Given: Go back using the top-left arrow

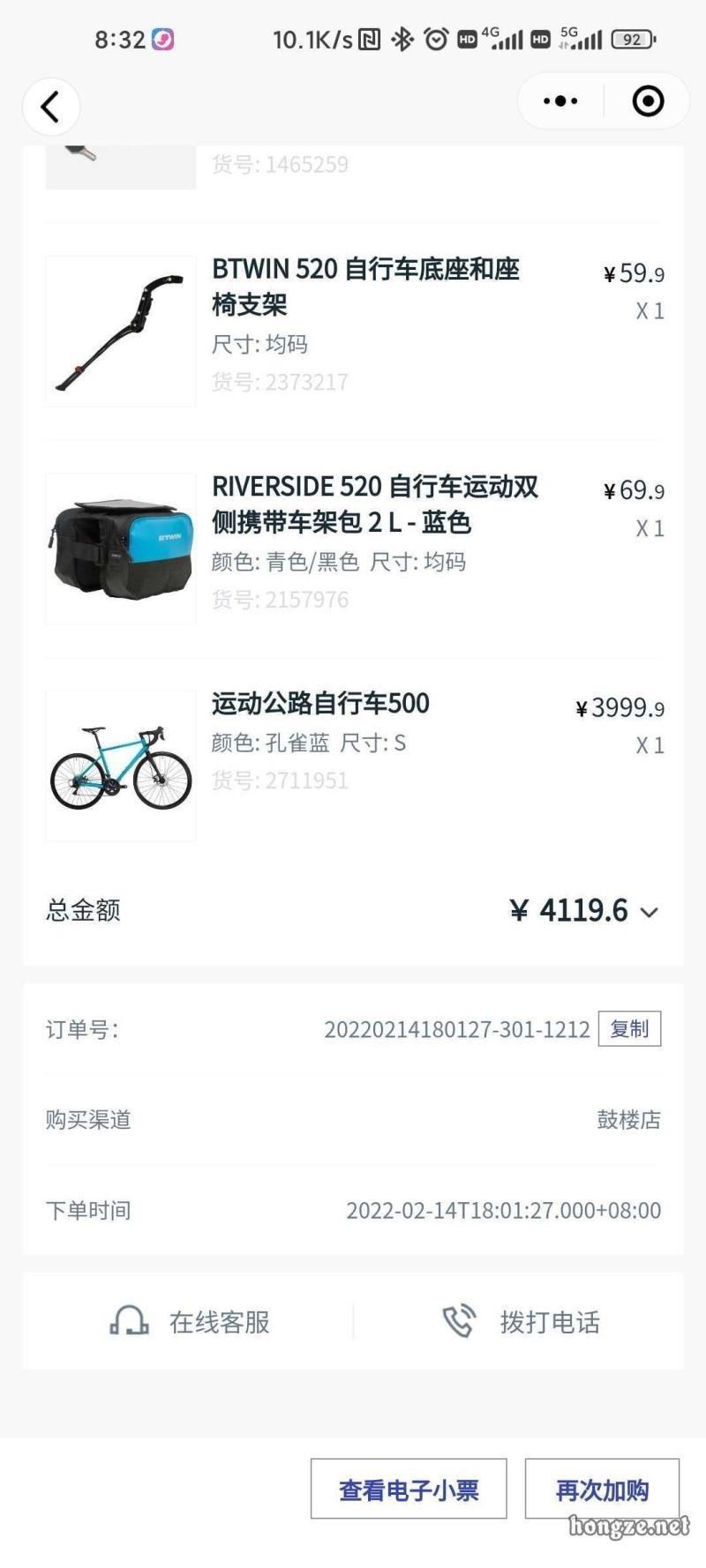Looking at the screenshot, I should point(51,107).
